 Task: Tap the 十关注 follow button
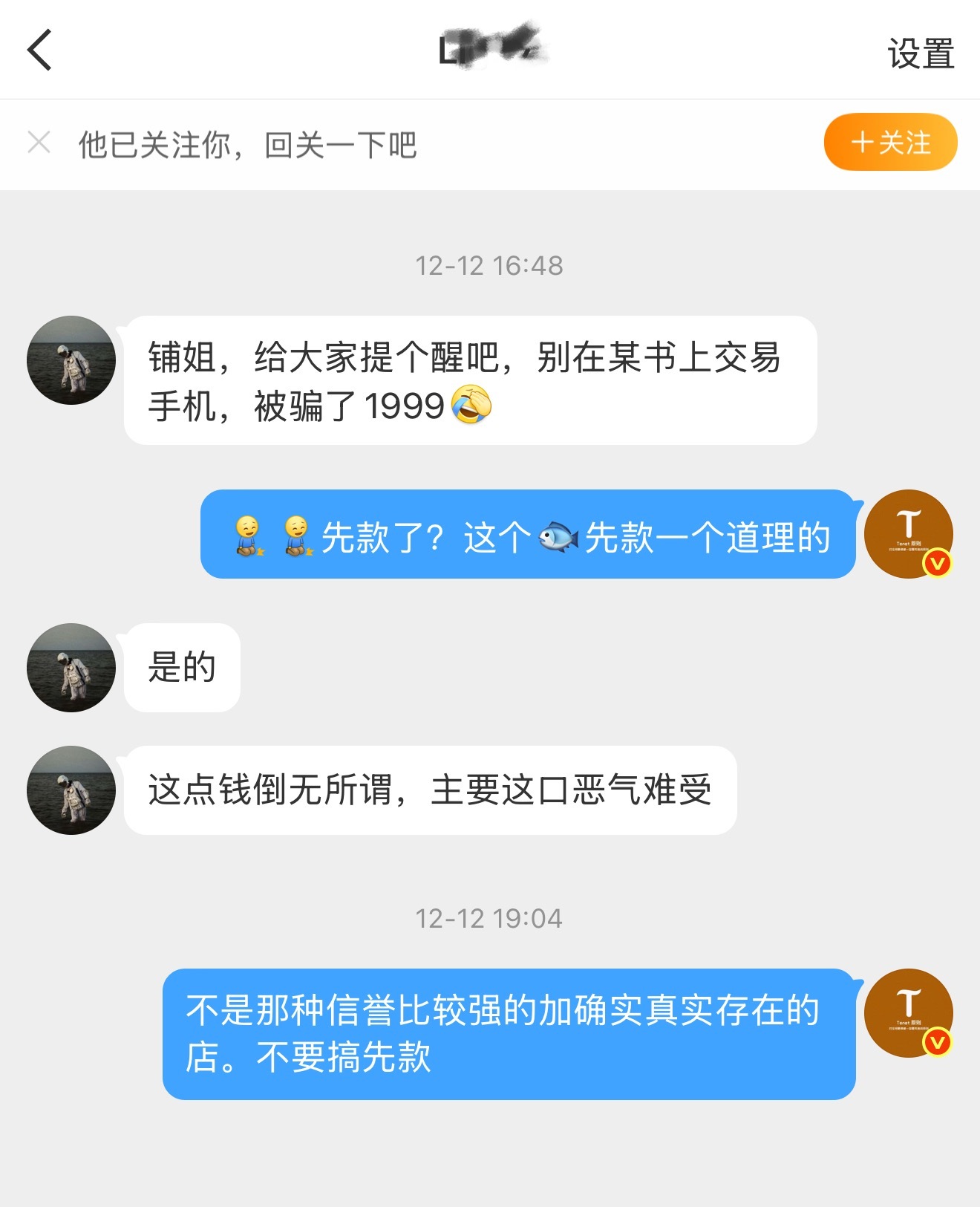click(889, 143)
